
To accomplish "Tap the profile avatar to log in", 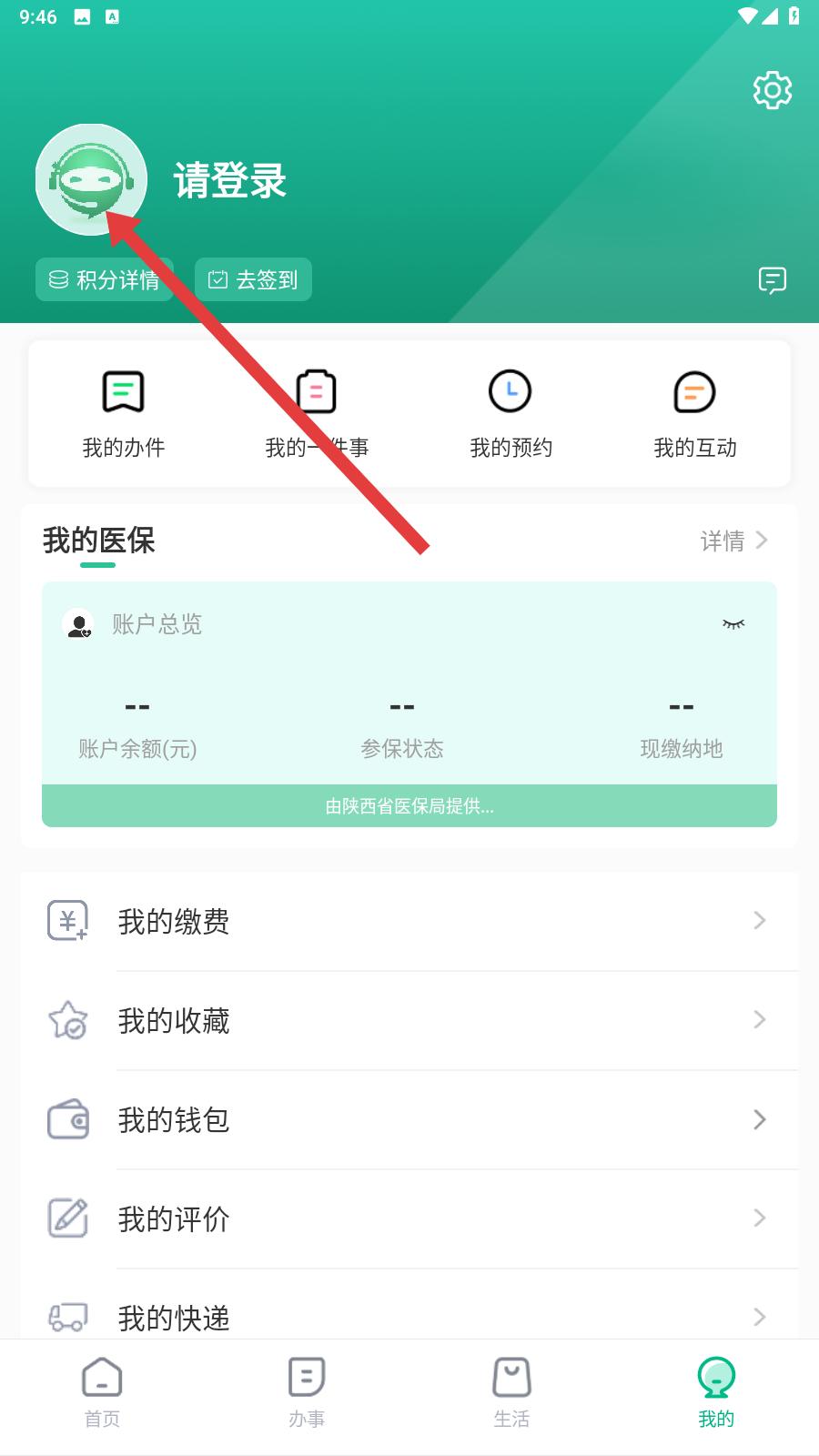I will pyautogui.click(x=91, y=179).
